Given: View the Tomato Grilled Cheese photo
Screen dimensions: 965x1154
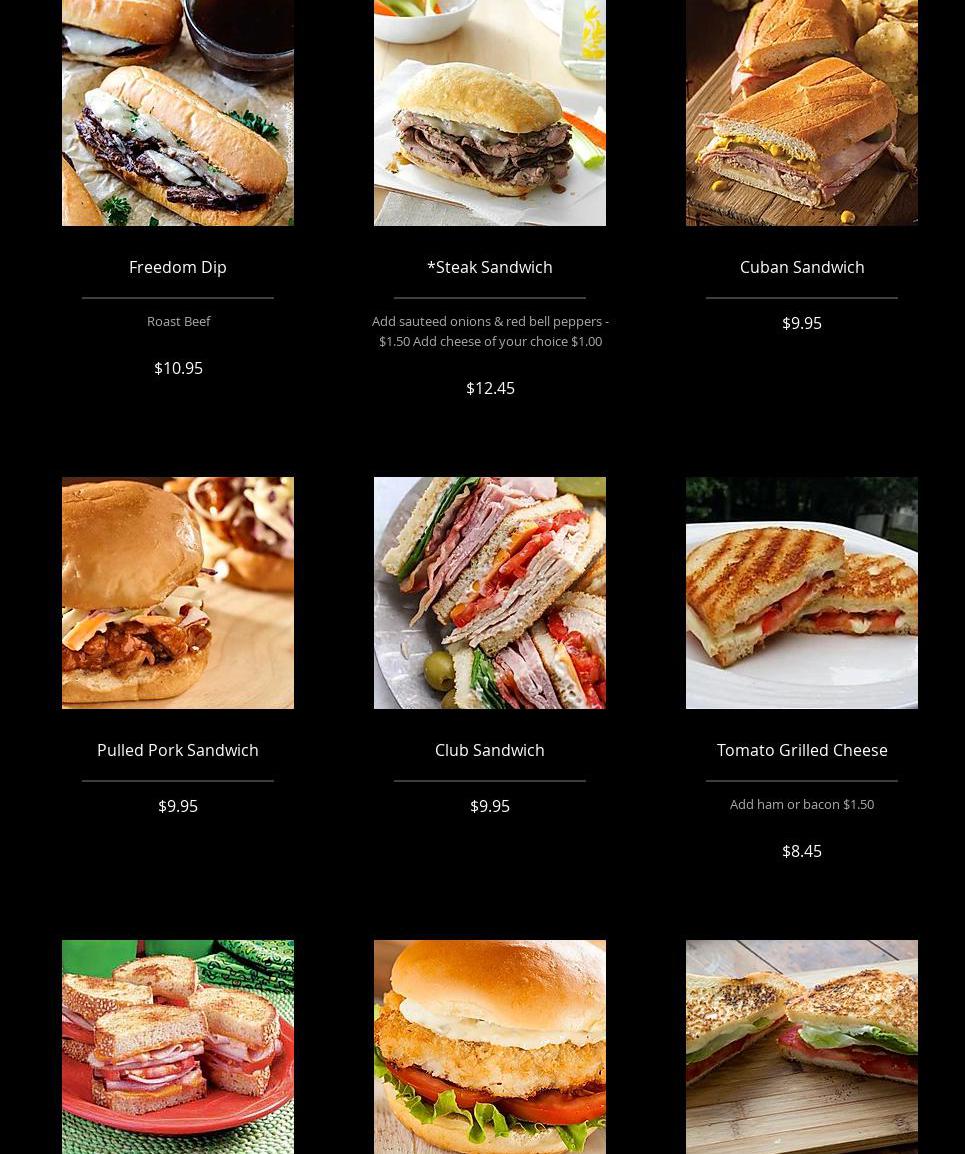Looking at the screenshot, I should click(802, 593).
